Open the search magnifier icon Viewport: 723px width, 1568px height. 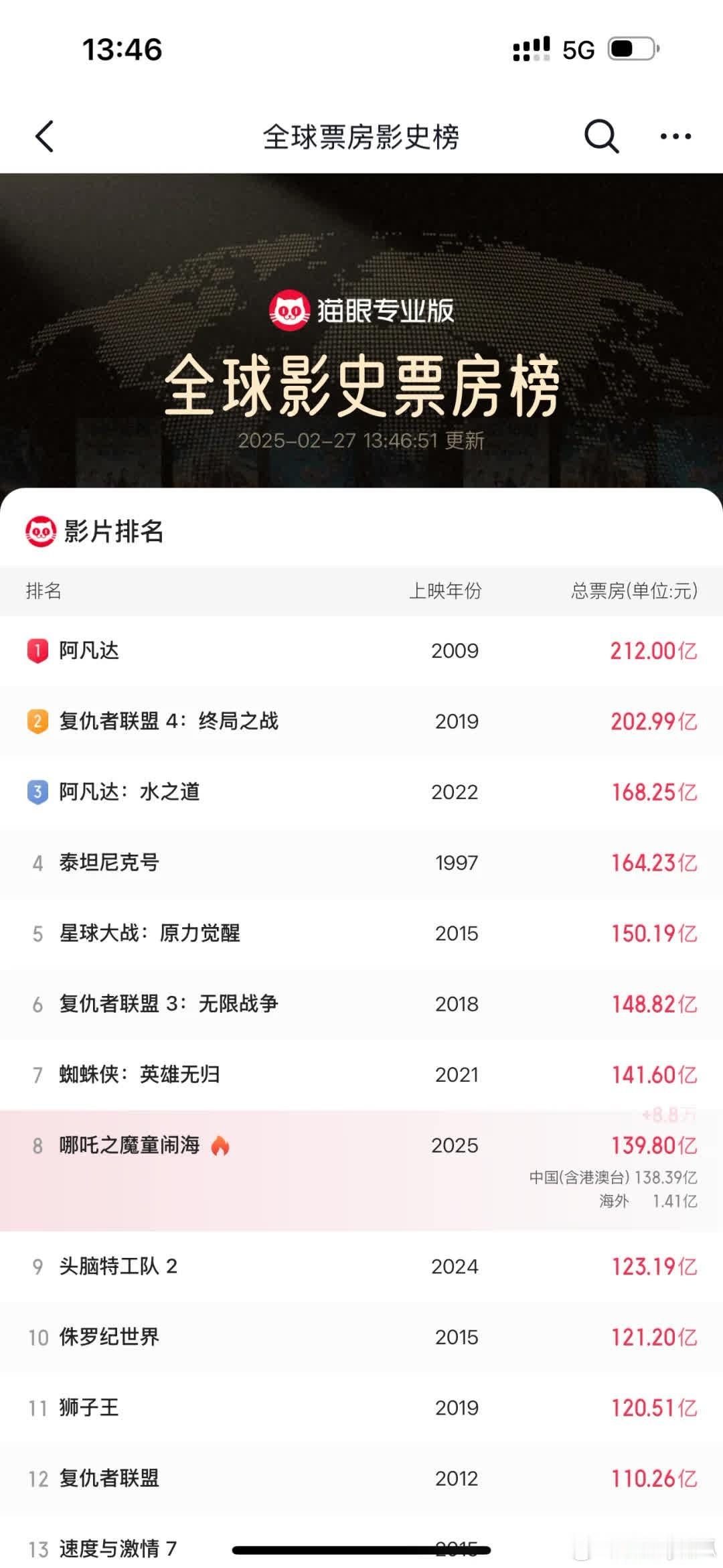point(600,137)
